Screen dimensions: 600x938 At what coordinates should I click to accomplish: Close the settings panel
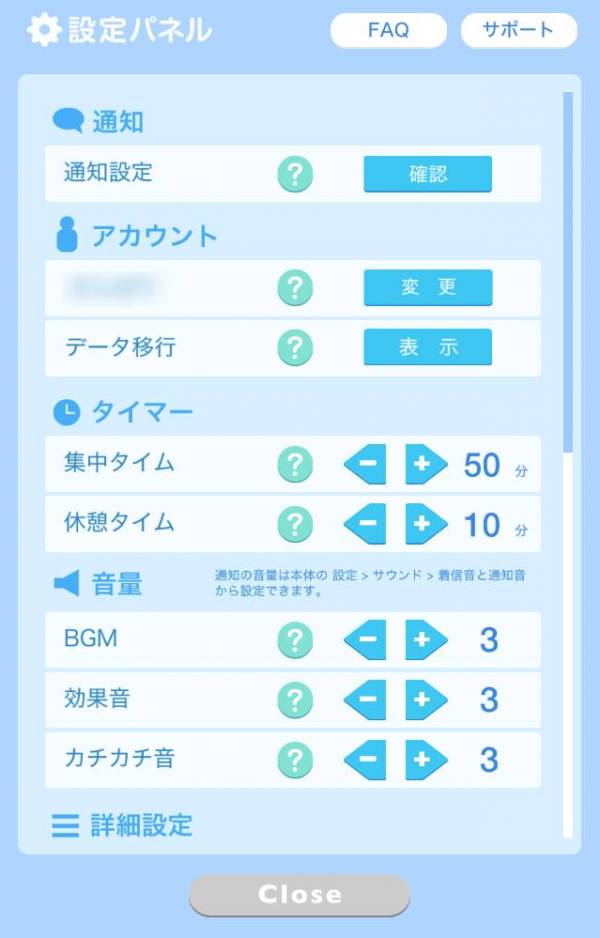coord(299,895)
